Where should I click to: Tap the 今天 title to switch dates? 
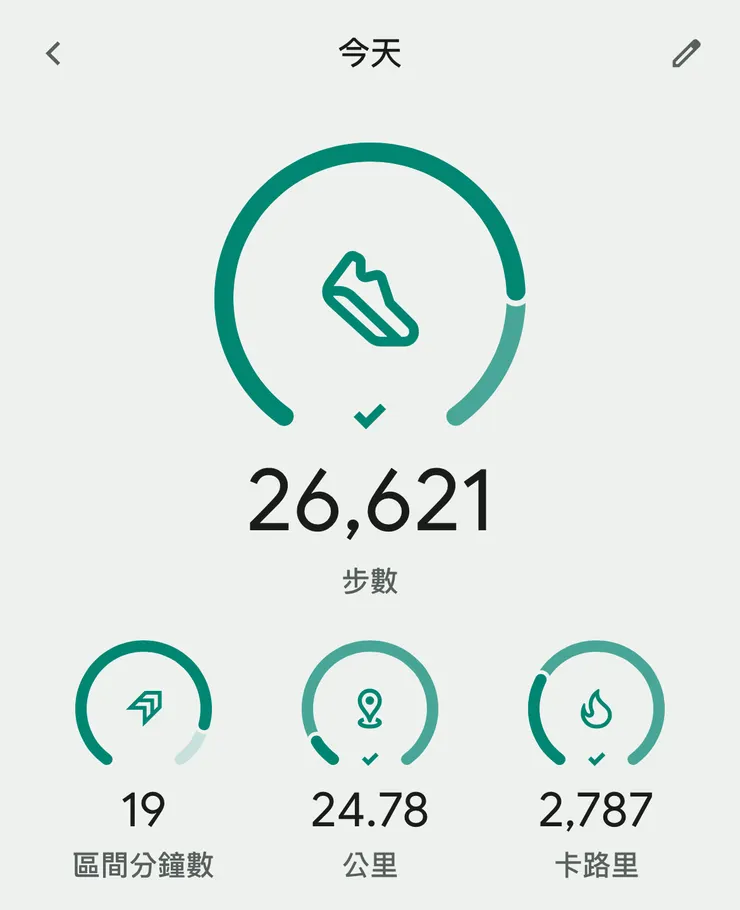tap(369, 55)
